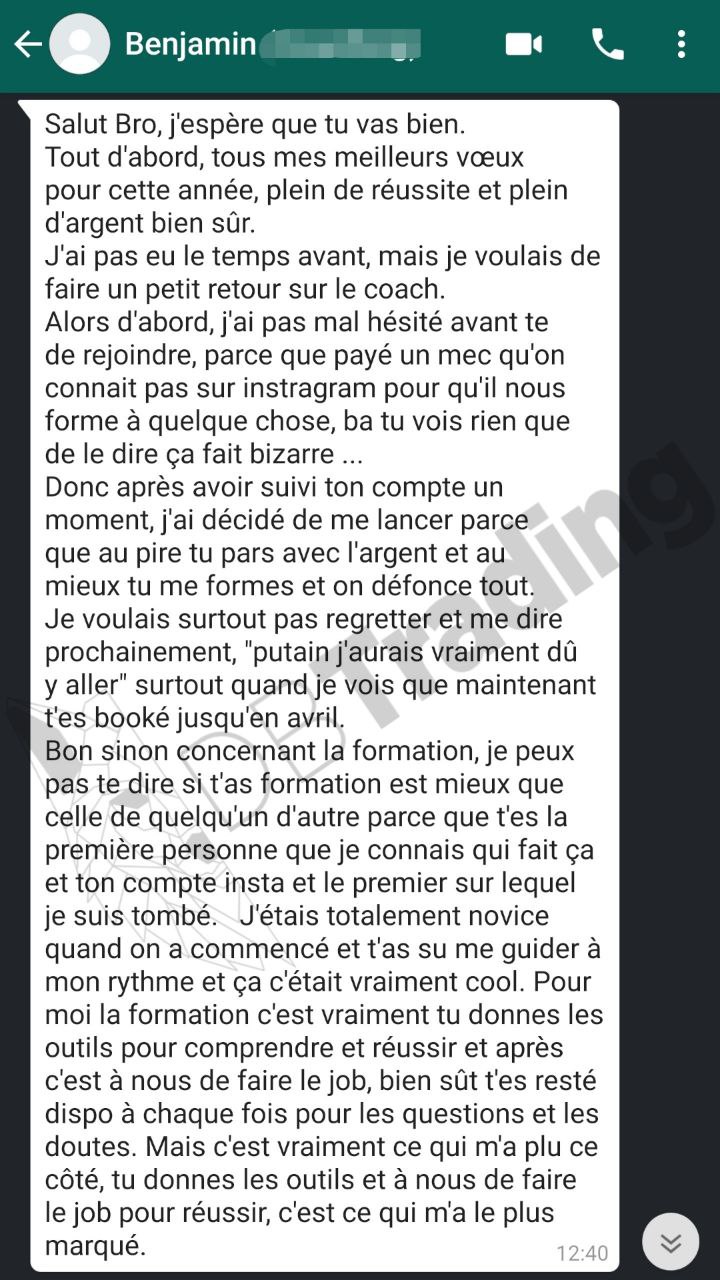Go back to the chat list
This screenshot has height=1280, width=720.
[x=27, y=44]
